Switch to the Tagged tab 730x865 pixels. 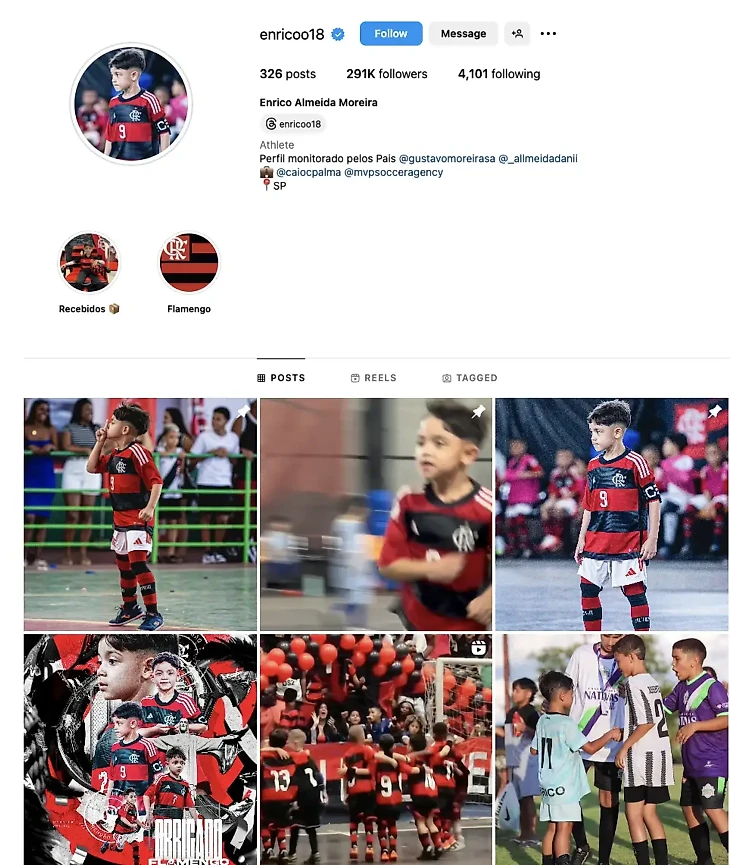coord(469,378)
